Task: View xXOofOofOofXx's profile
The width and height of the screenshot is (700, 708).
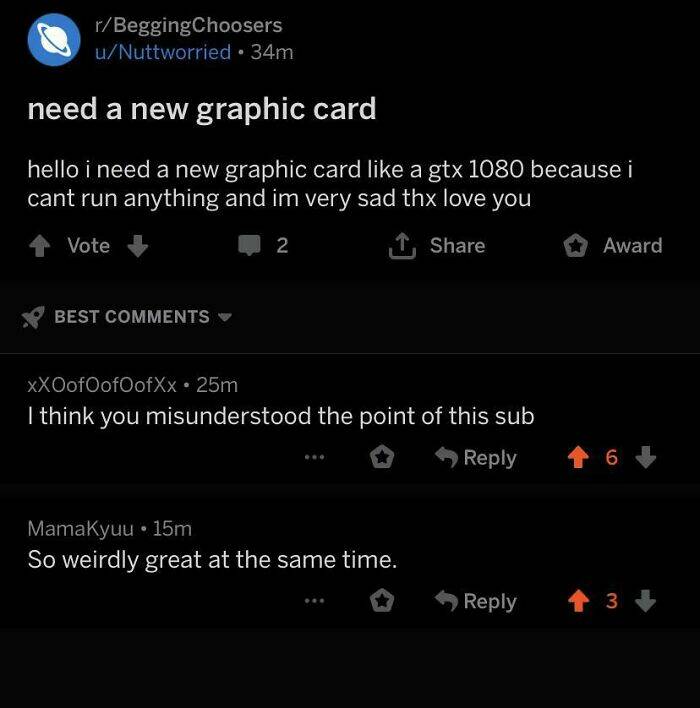Action: coord(103,384)
